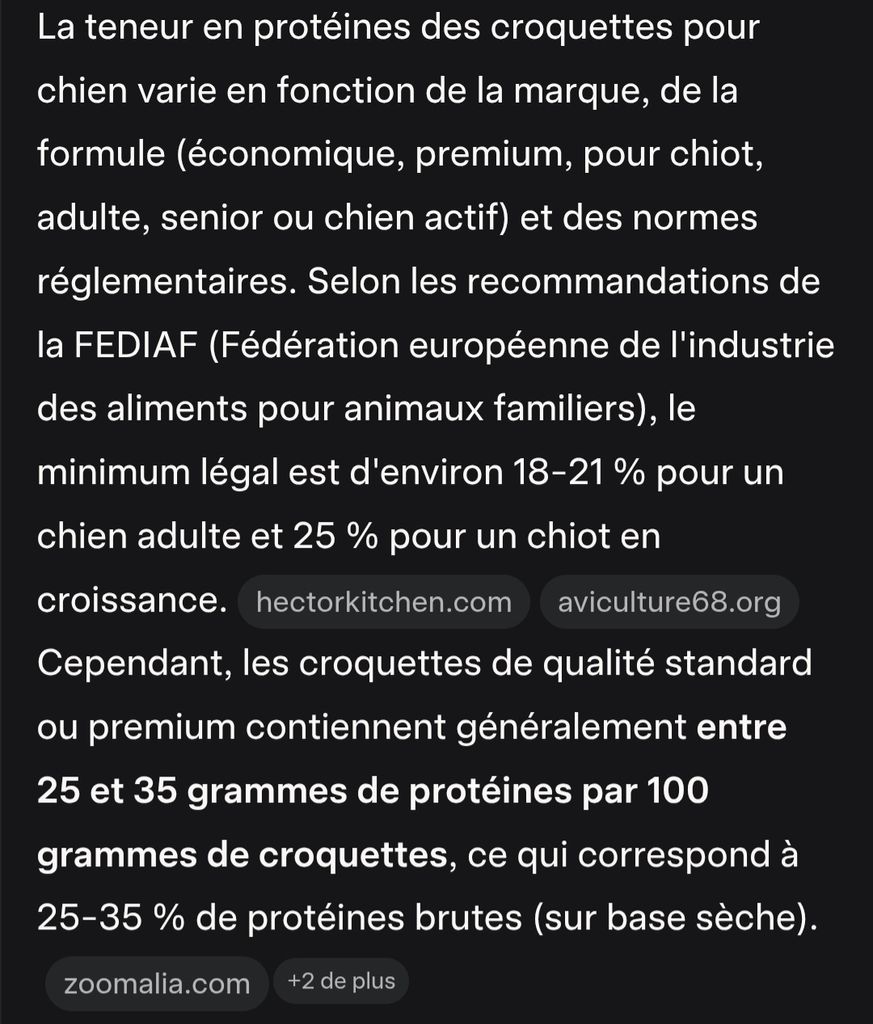
Task: Open the aviculture68.org source chip
Action: [669, 602]
